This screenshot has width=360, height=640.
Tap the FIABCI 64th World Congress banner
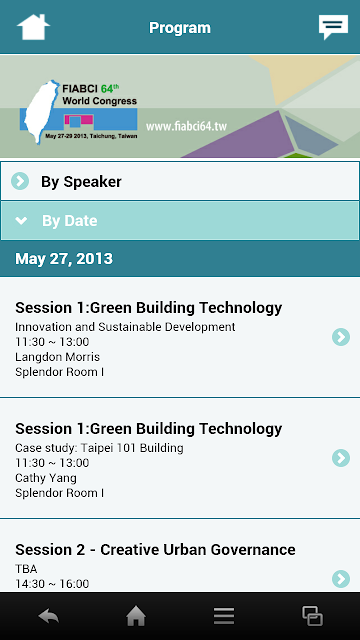(x=180, y=107)
